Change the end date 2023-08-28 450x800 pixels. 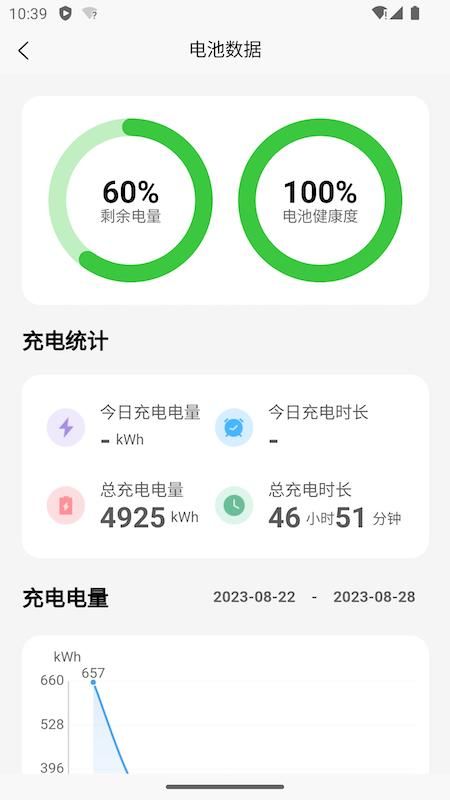[374, 597]
